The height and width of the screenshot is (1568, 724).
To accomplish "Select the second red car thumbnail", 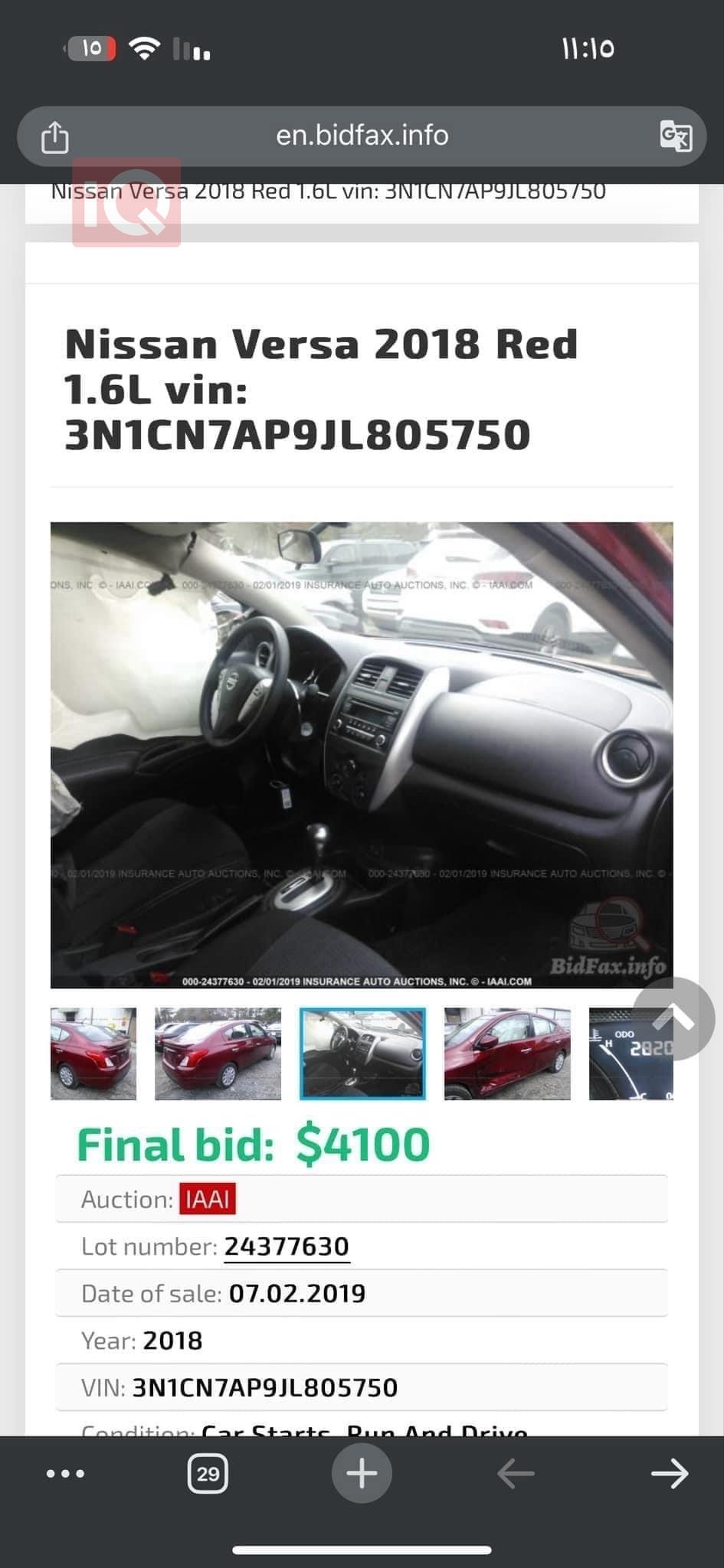I will click(218, 1053).
